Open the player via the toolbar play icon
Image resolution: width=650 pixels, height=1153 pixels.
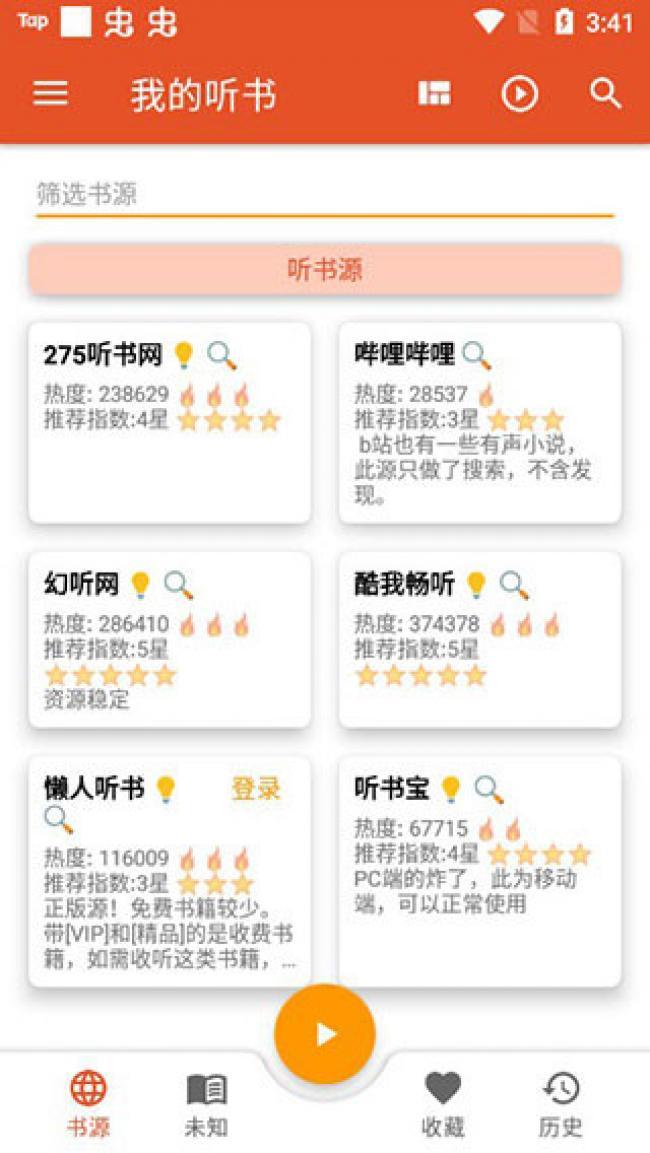click(x=520, y=94)
